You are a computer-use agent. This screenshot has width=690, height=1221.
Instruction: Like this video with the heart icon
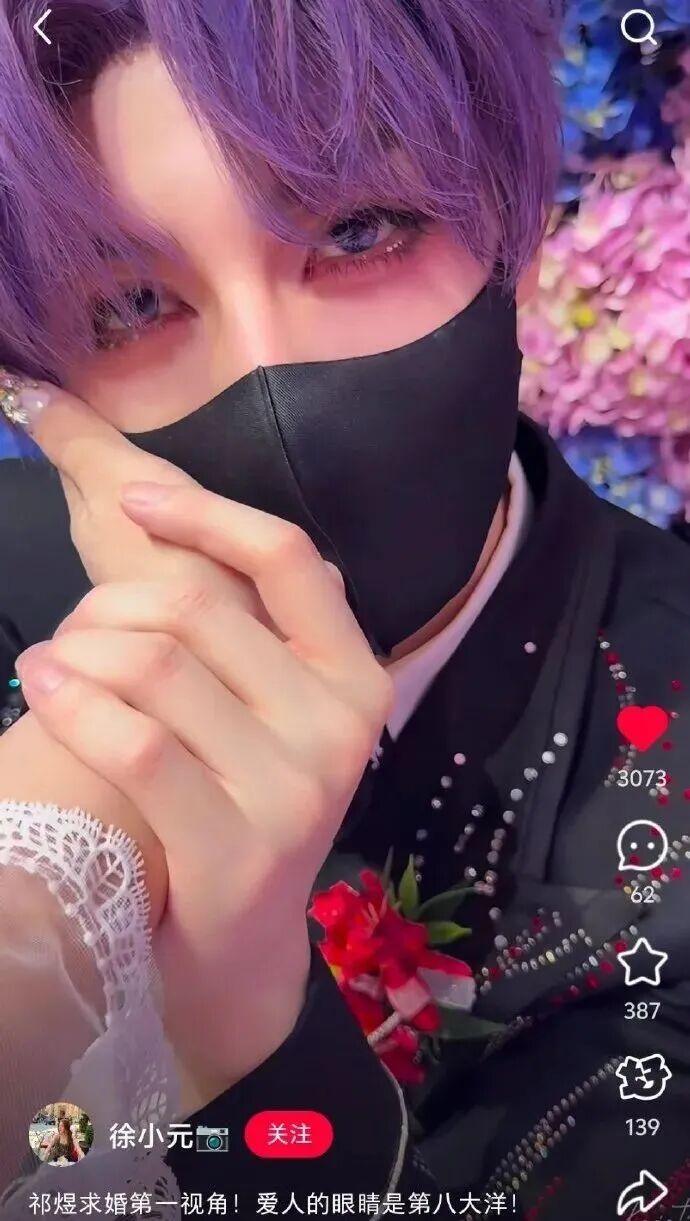coord(642,727)
